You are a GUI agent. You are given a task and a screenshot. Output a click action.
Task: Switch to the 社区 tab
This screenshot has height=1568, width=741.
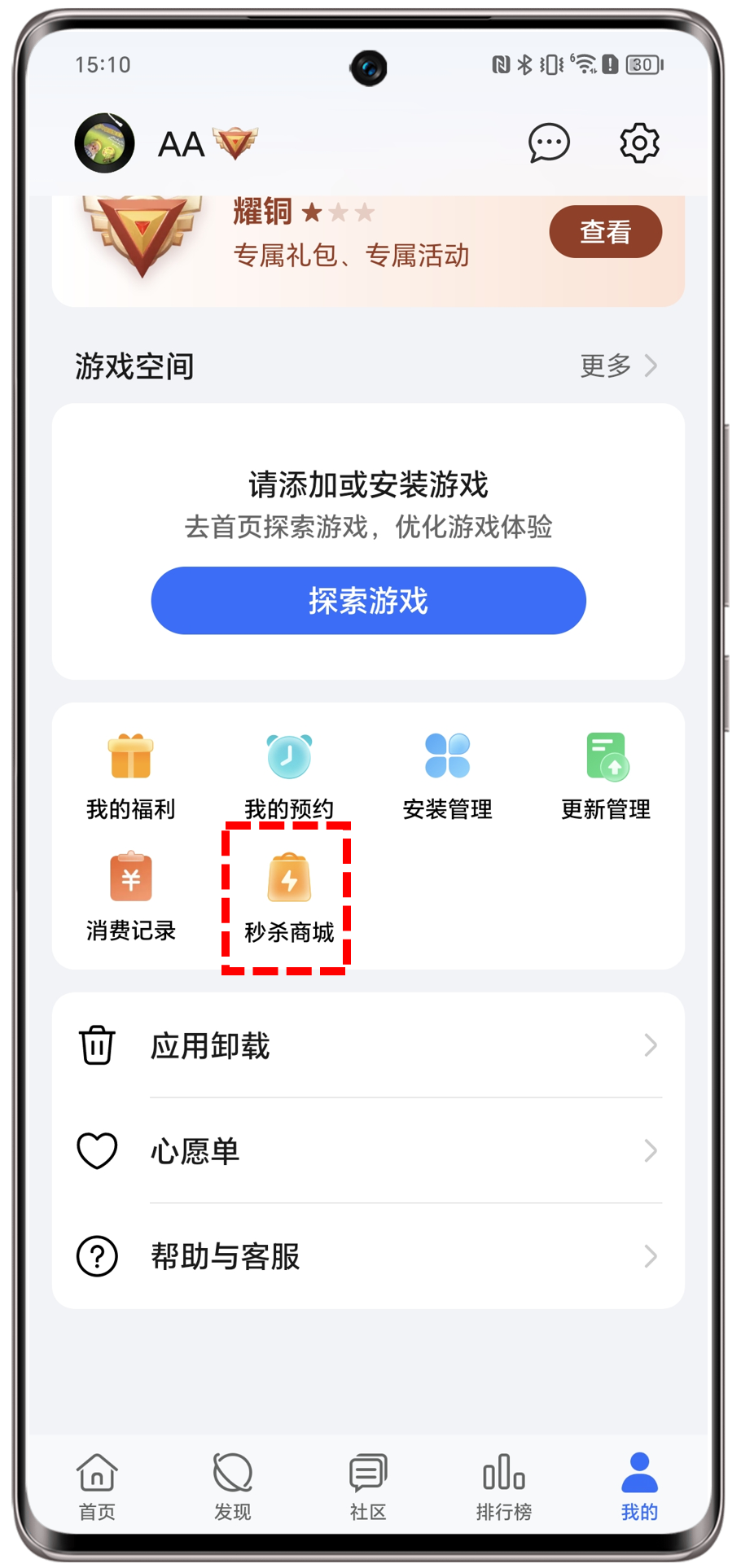click(x=368, y=1487)
